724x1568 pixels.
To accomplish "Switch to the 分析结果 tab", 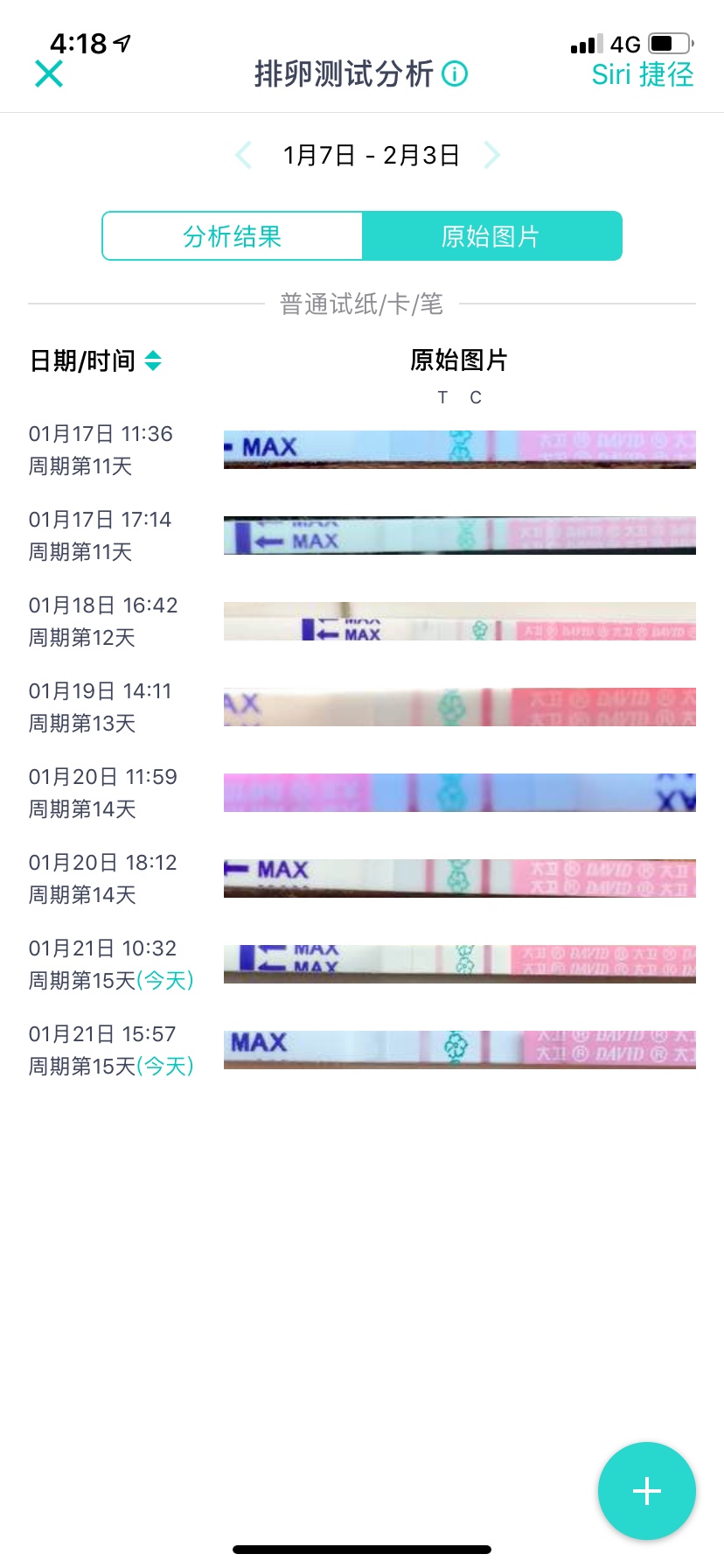I will (x=233, y=236).
